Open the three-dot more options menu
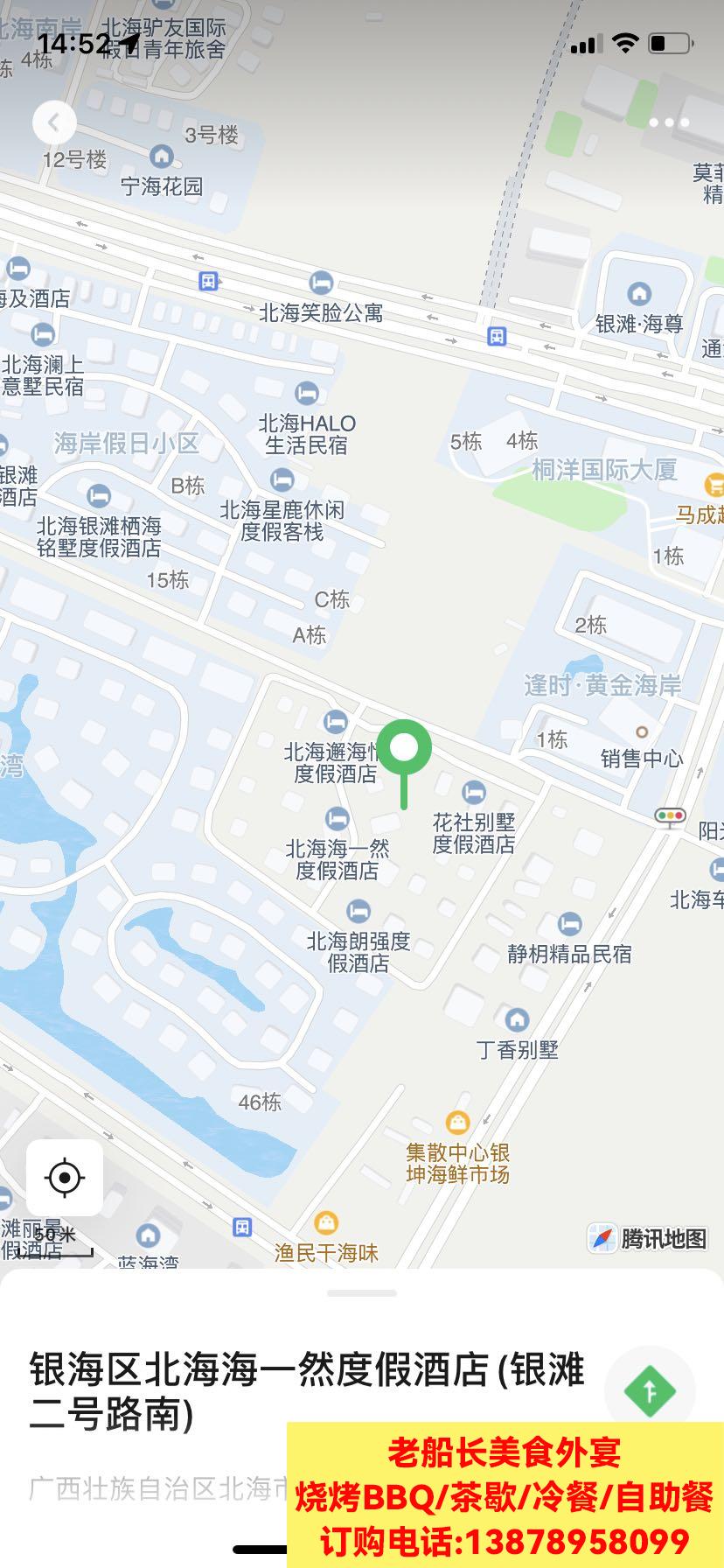The image size is (724, 1568). point(669,122)
